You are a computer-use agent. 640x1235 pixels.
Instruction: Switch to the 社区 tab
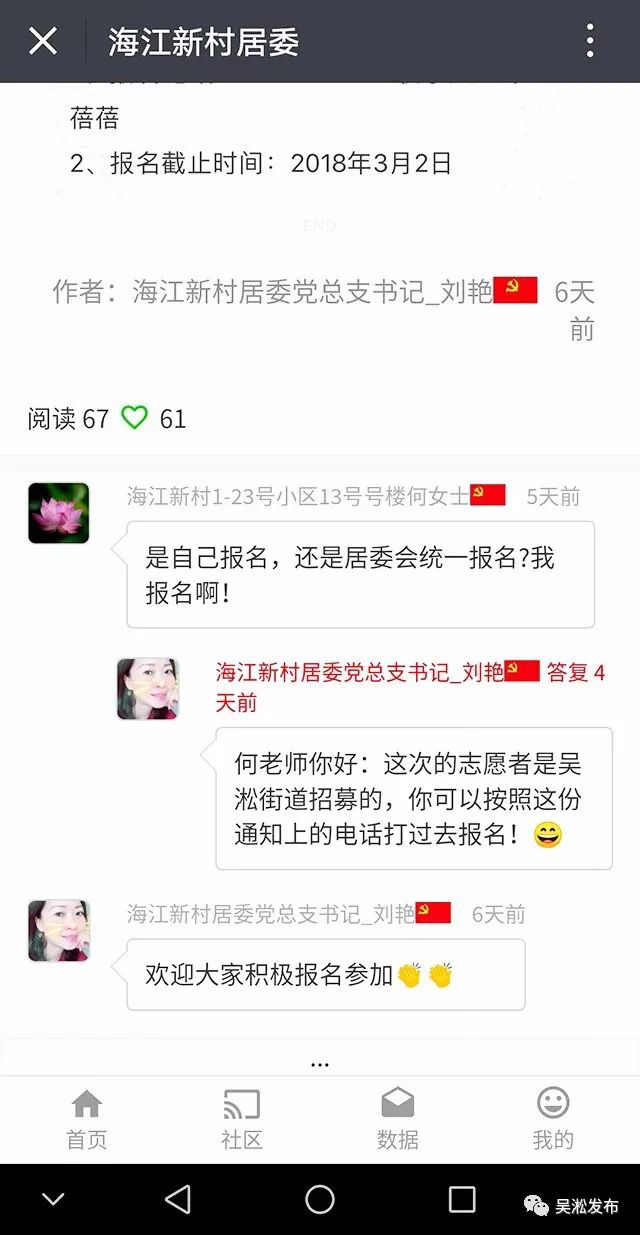(x=241, y=1119)
